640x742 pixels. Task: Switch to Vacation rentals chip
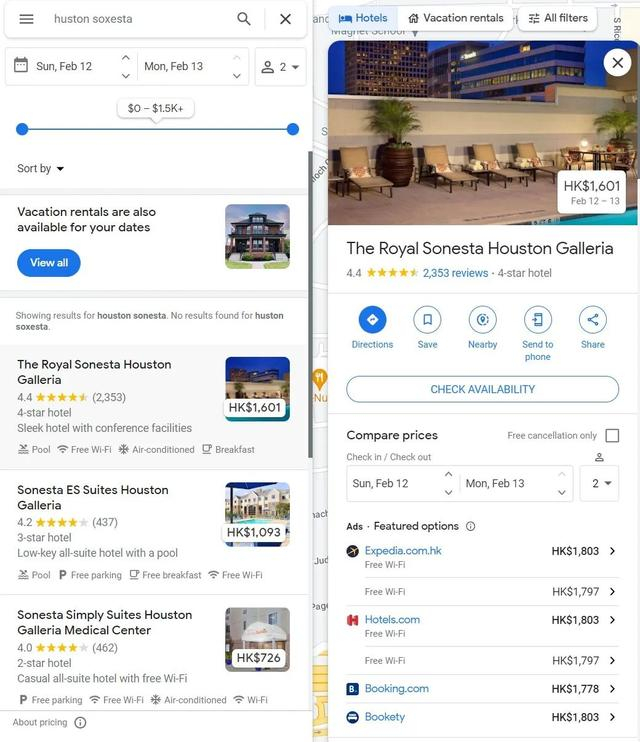point(456,18)
